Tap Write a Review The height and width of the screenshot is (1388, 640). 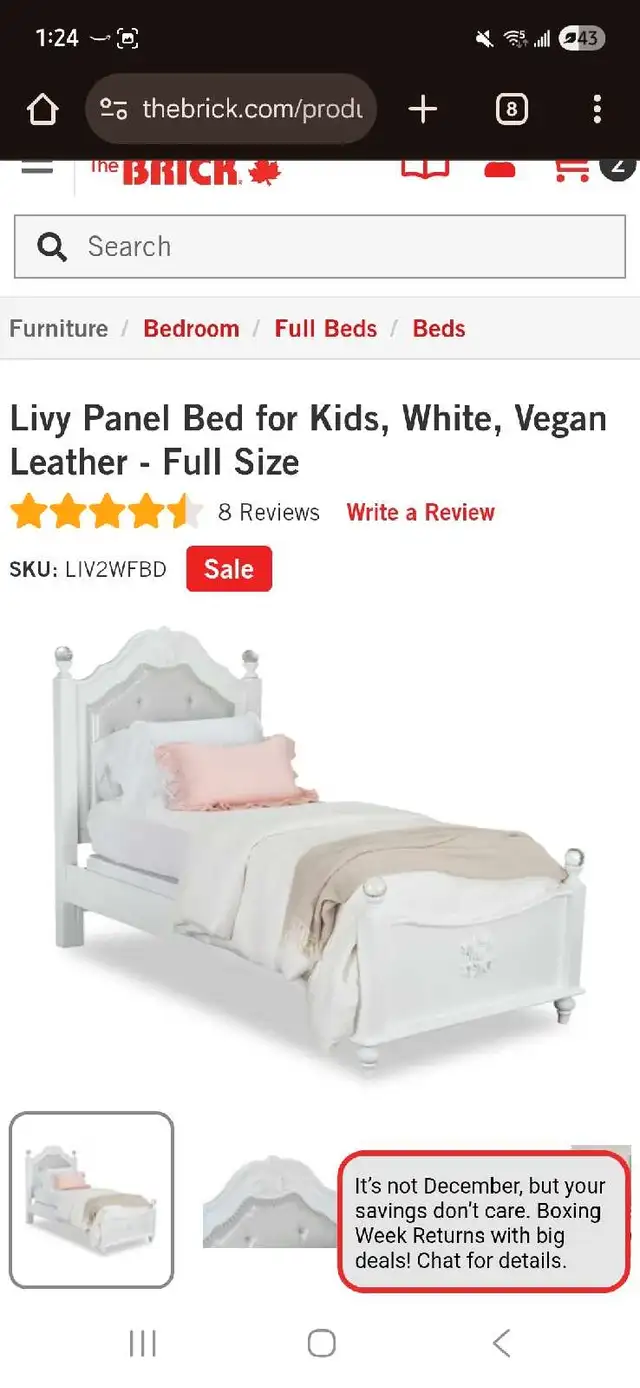[x=421, y=512]
